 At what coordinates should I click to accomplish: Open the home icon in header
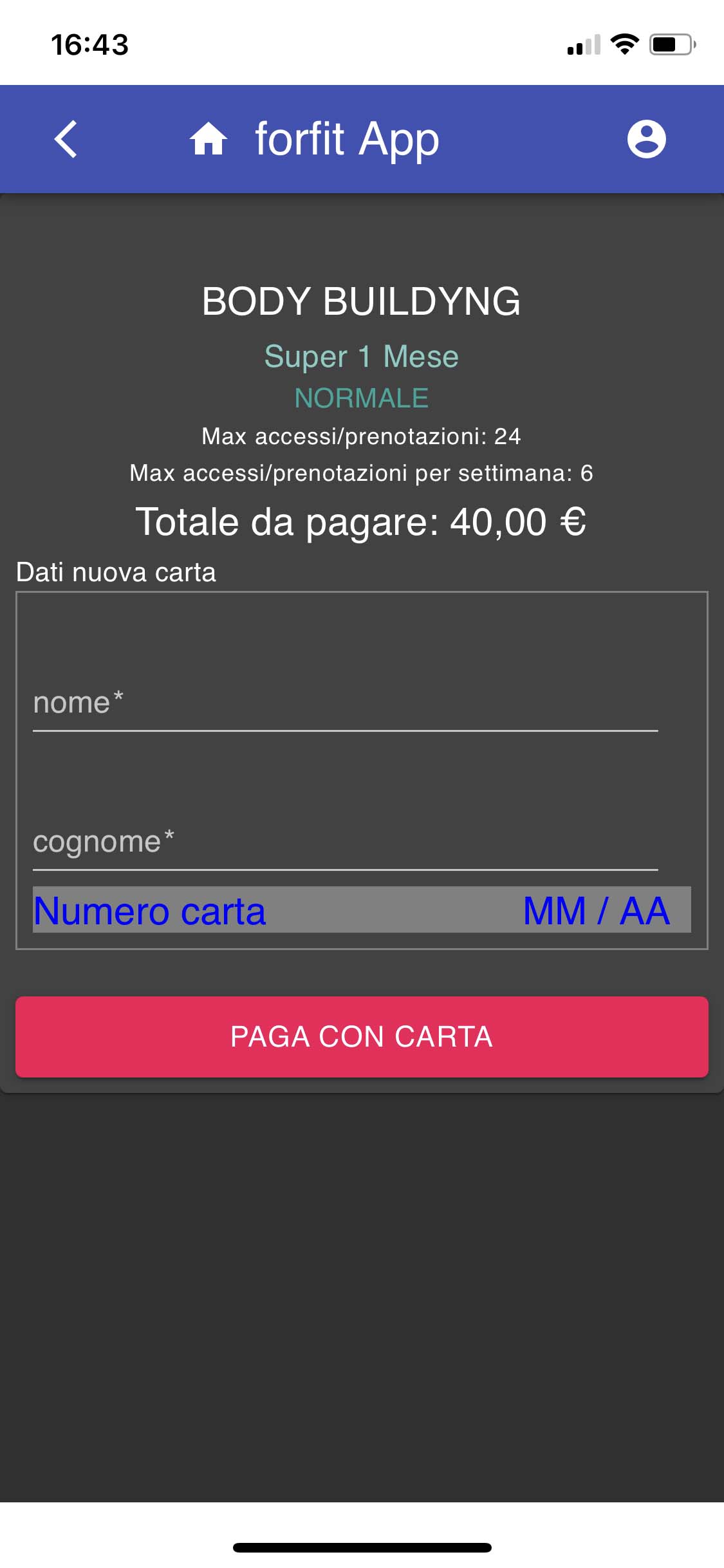pos(209,139)
